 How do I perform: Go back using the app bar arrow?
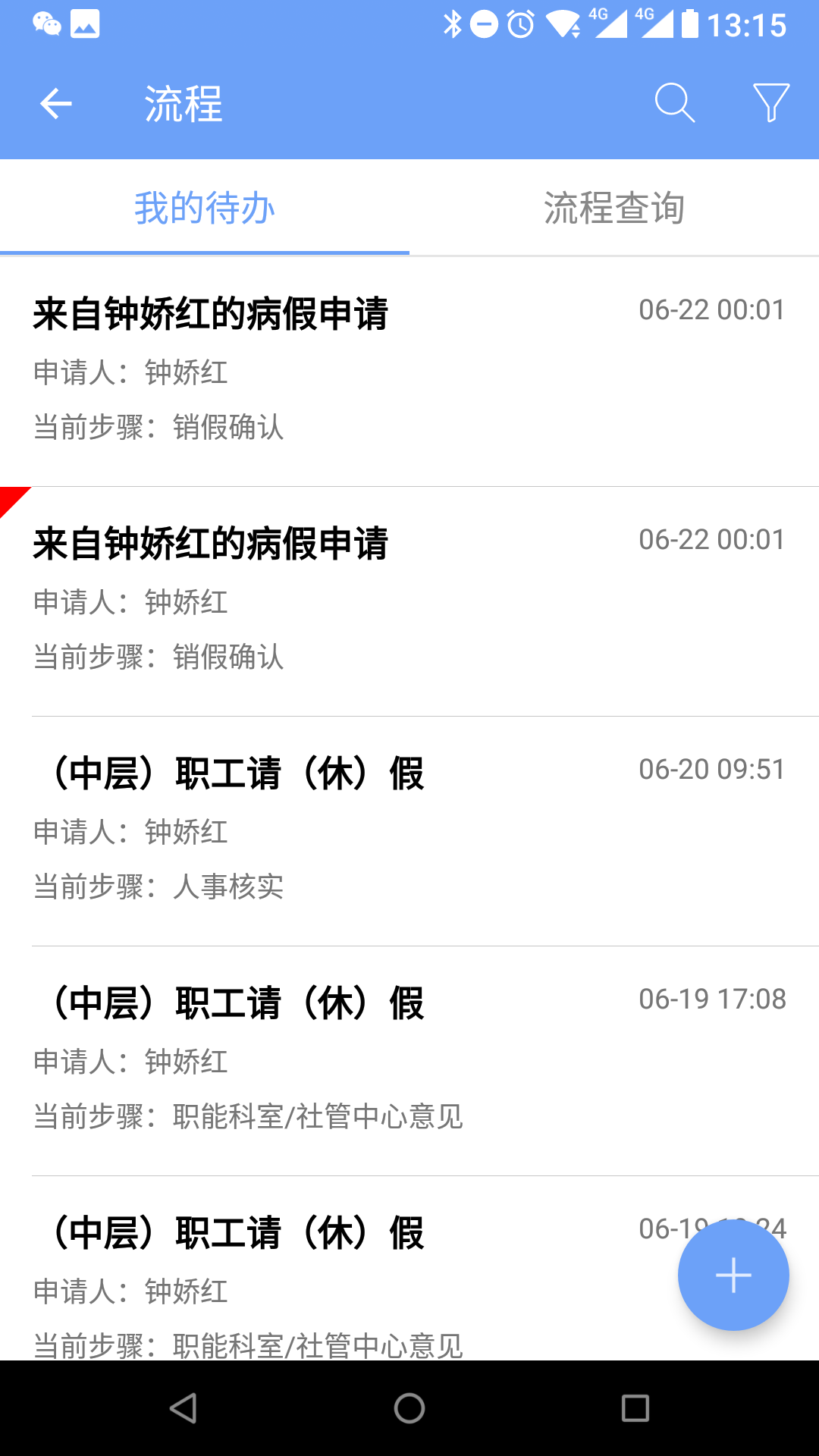pyautogui.click(x=56, y=104)
